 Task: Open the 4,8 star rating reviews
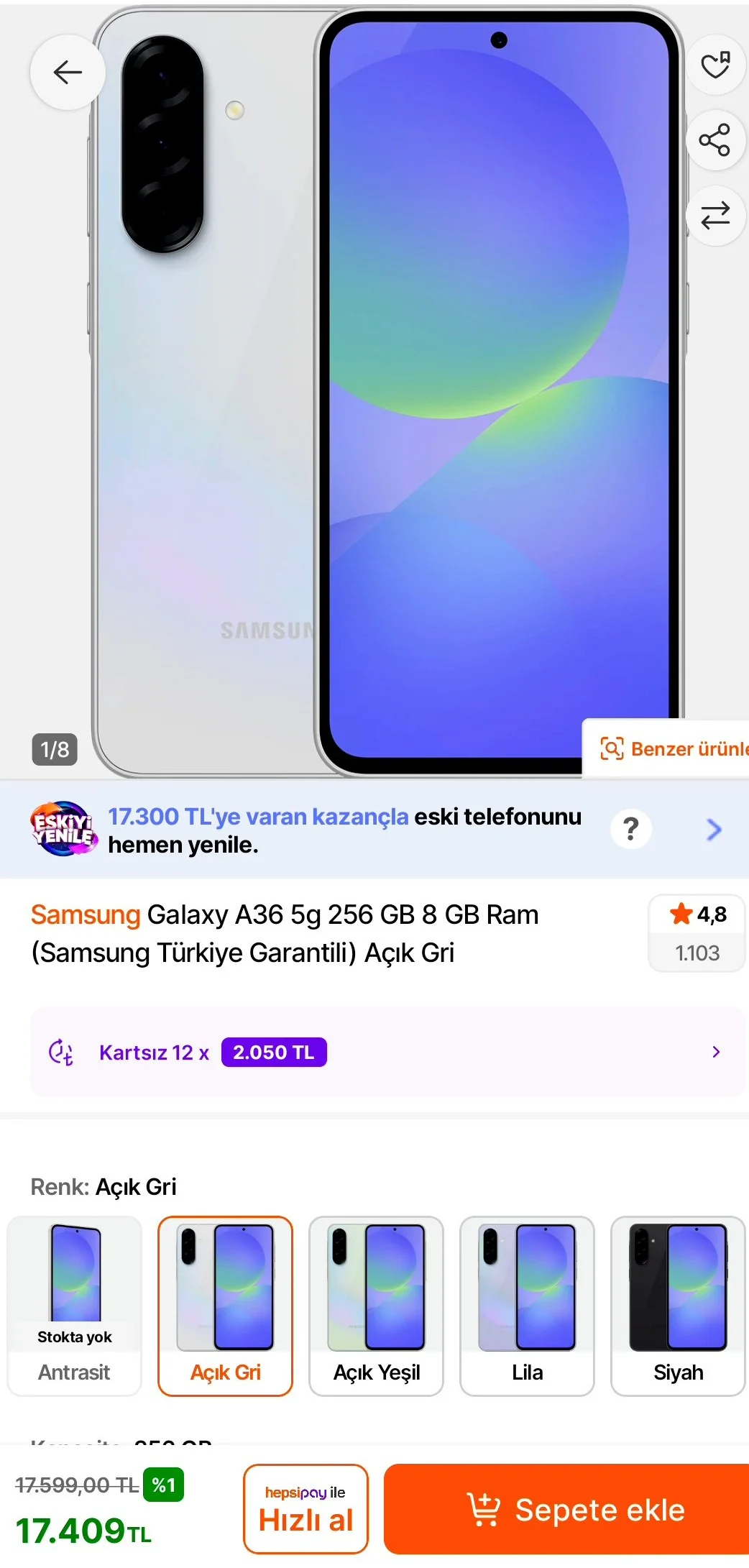click(x=697, y=932)
